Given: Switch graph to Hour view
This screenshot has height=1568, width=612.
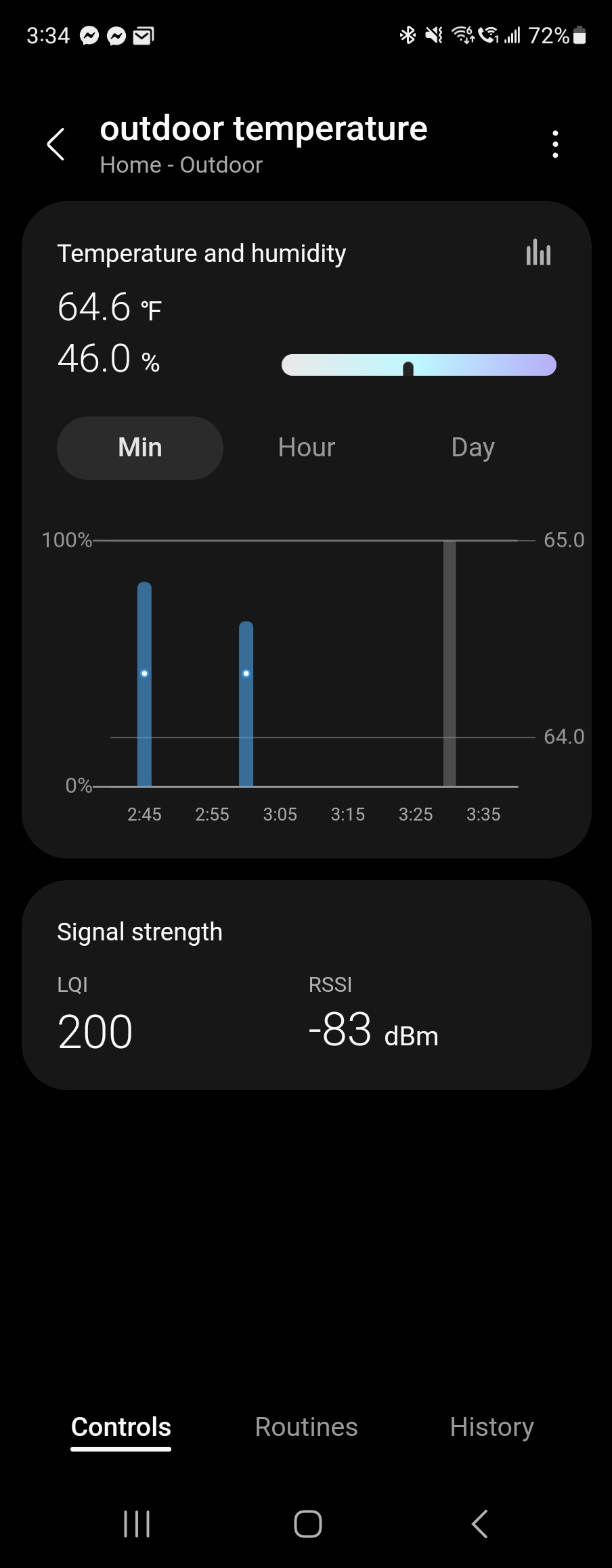Looking at the screenshot, I should pyautogui.click(x=306, y=448).
